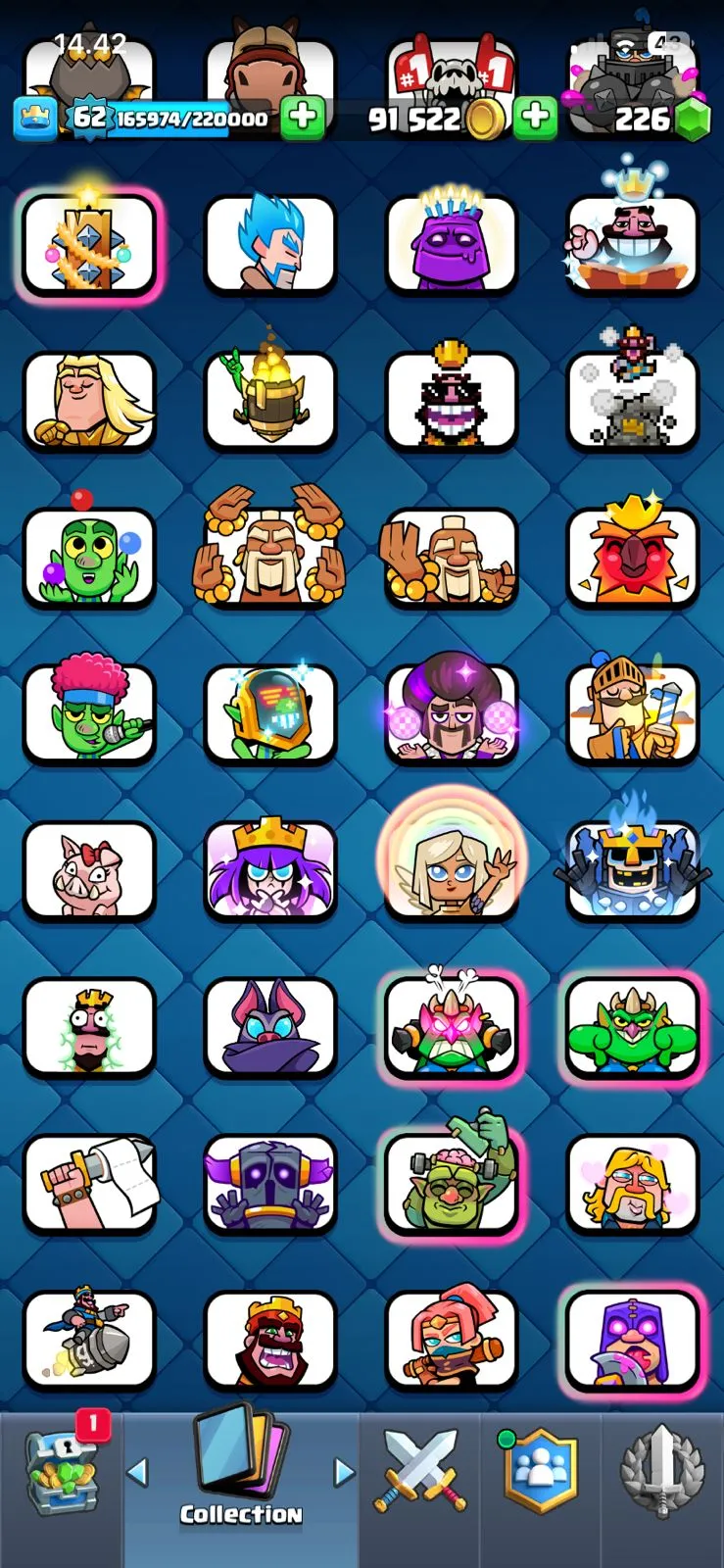
Task: Select the toilet paper roll emote
Action: click(x=89, y=1184)
